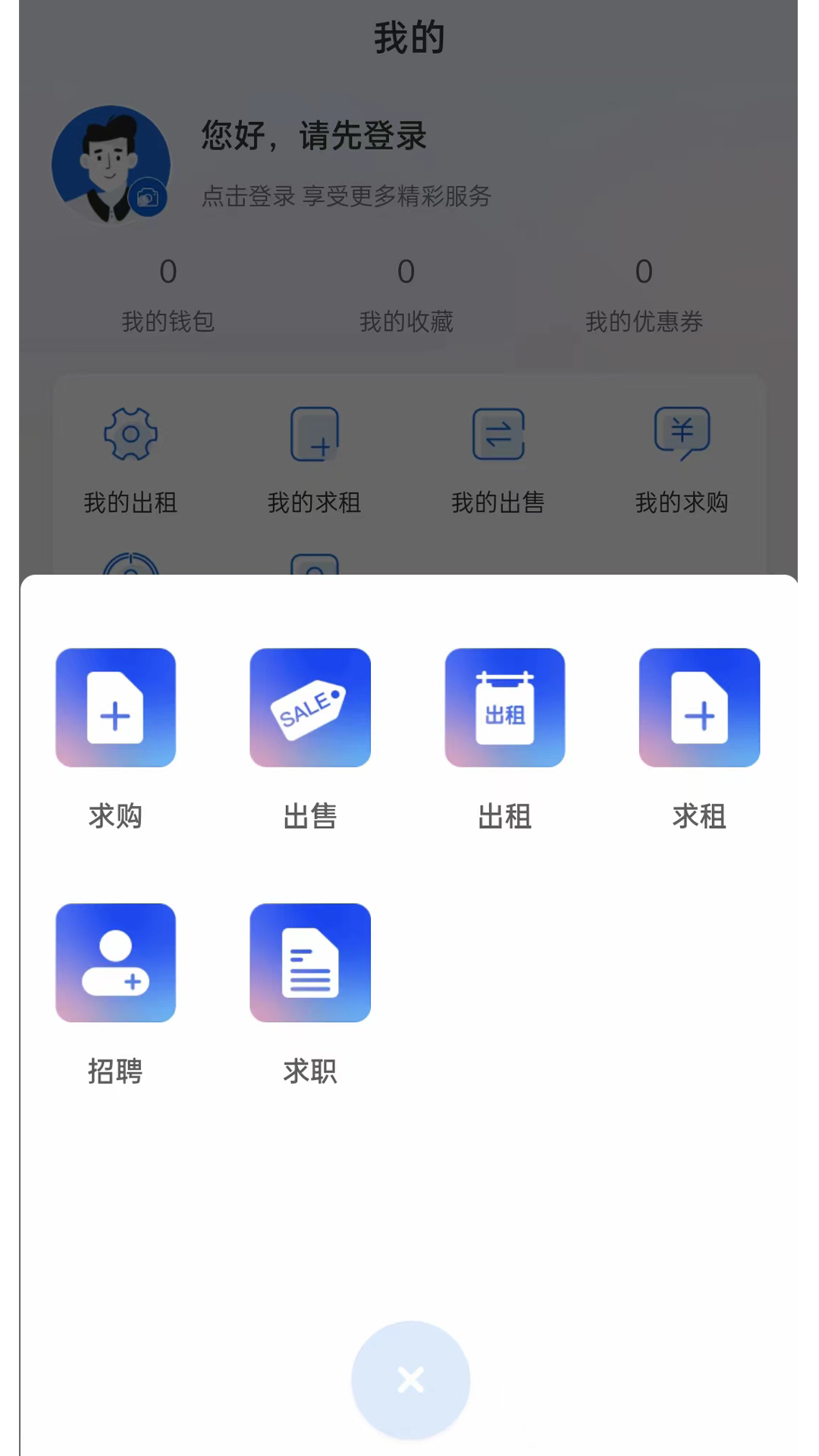The height and width of the screenshot is (1456, 819).
Task: Tap 我的求租 plus-document icon
Action: (x=315, y=435)
